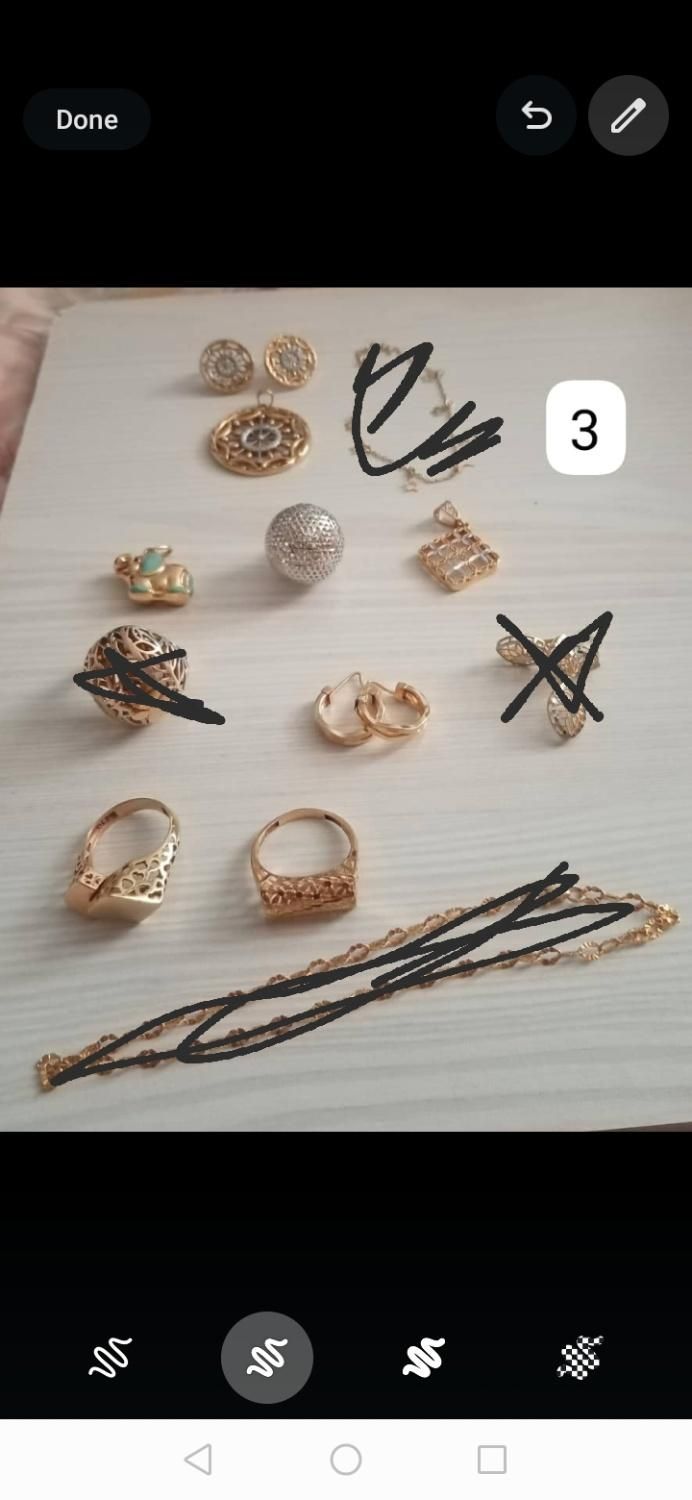
Task: Tap Done to finish drawing
Action: pyautogui.click(x=87, y=119)
